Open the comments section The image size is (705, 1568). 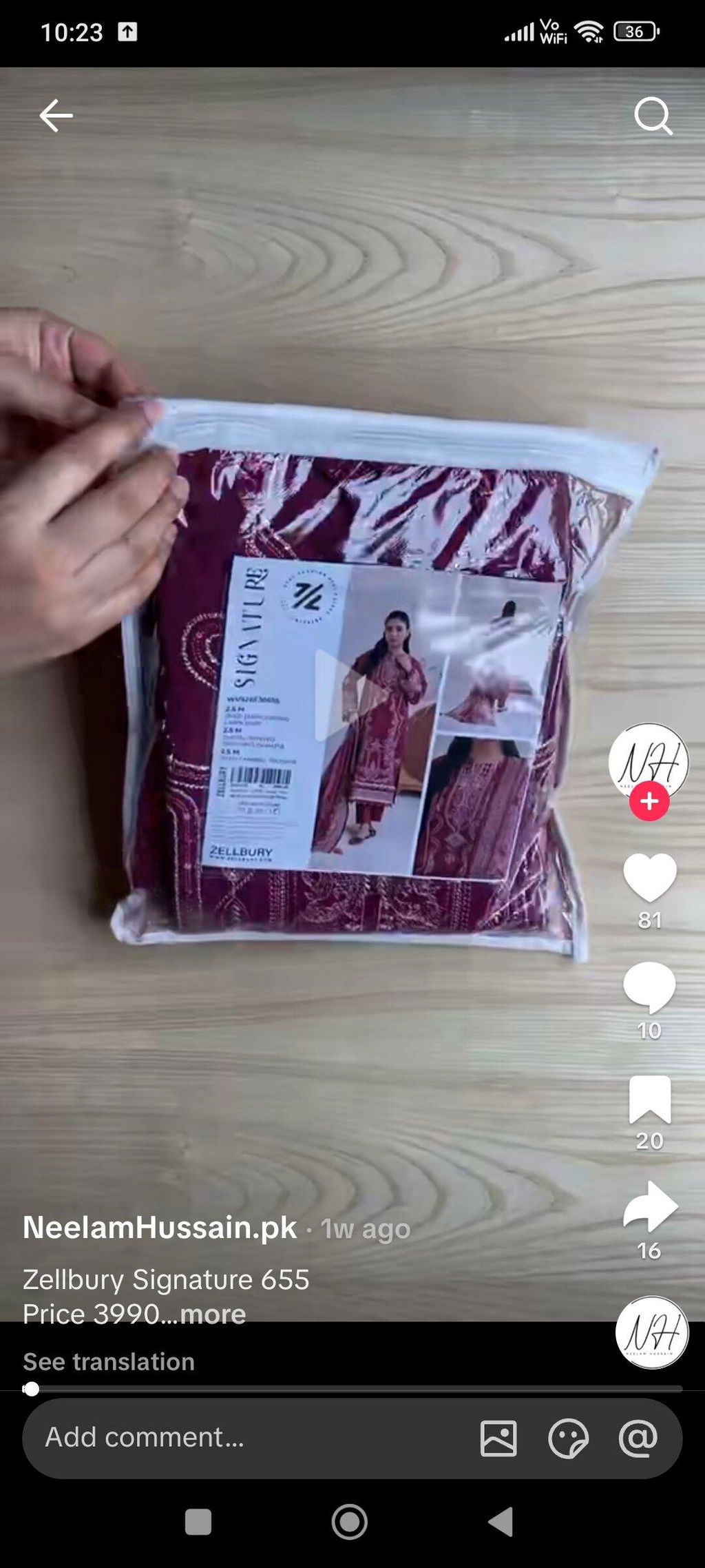click(x=649, y=987)
